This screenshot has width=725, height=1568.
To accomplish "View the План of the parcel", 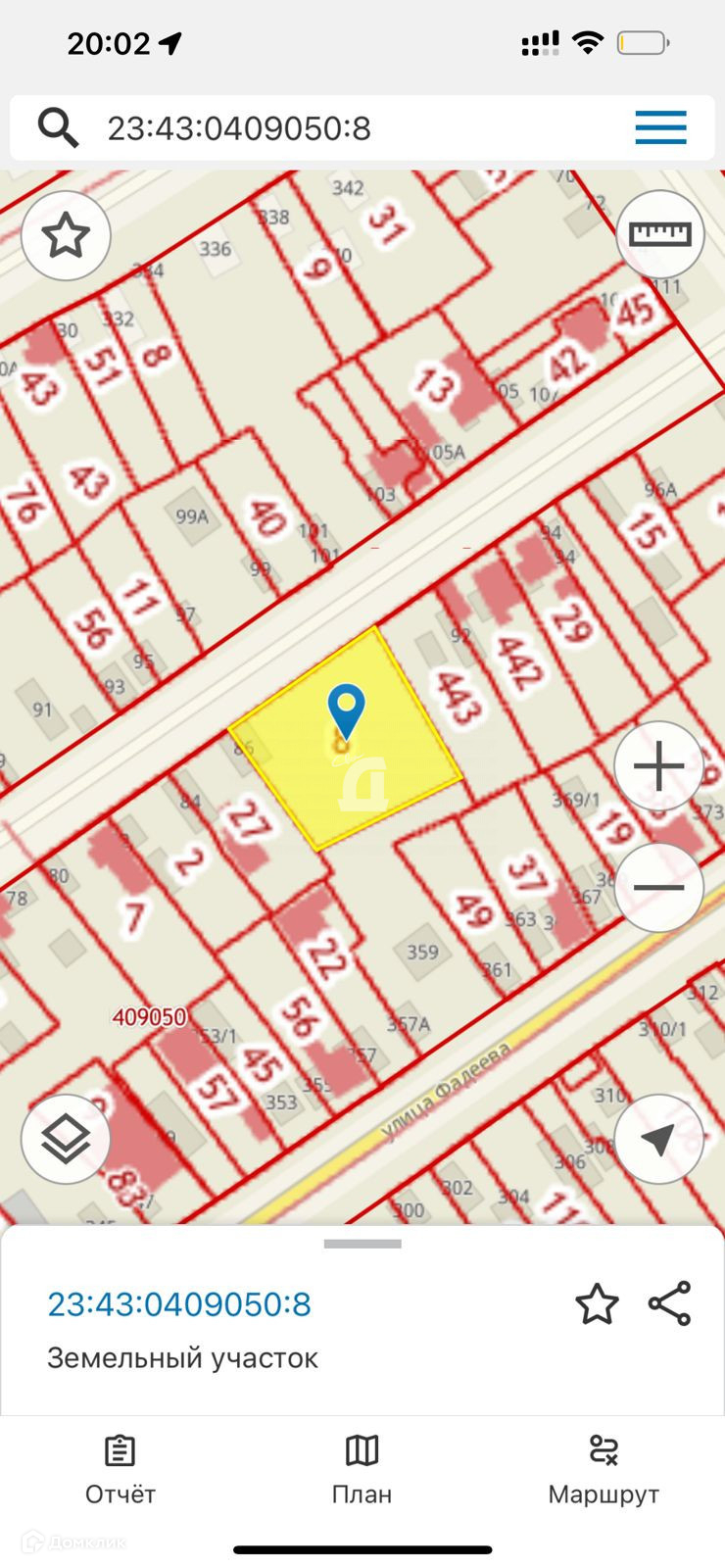I will pos(362,1469).
